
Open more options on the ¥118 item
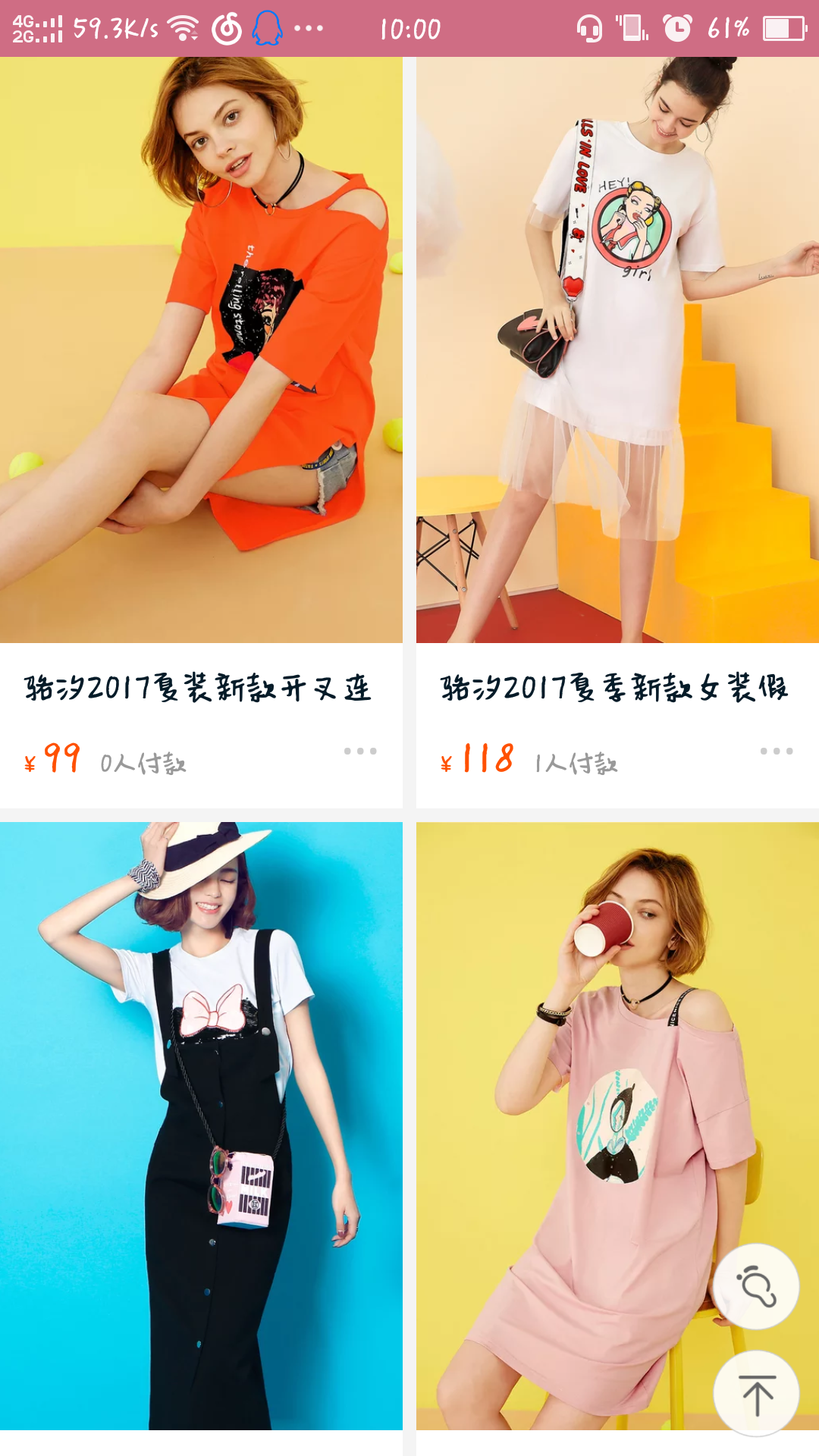coord(777,751)
